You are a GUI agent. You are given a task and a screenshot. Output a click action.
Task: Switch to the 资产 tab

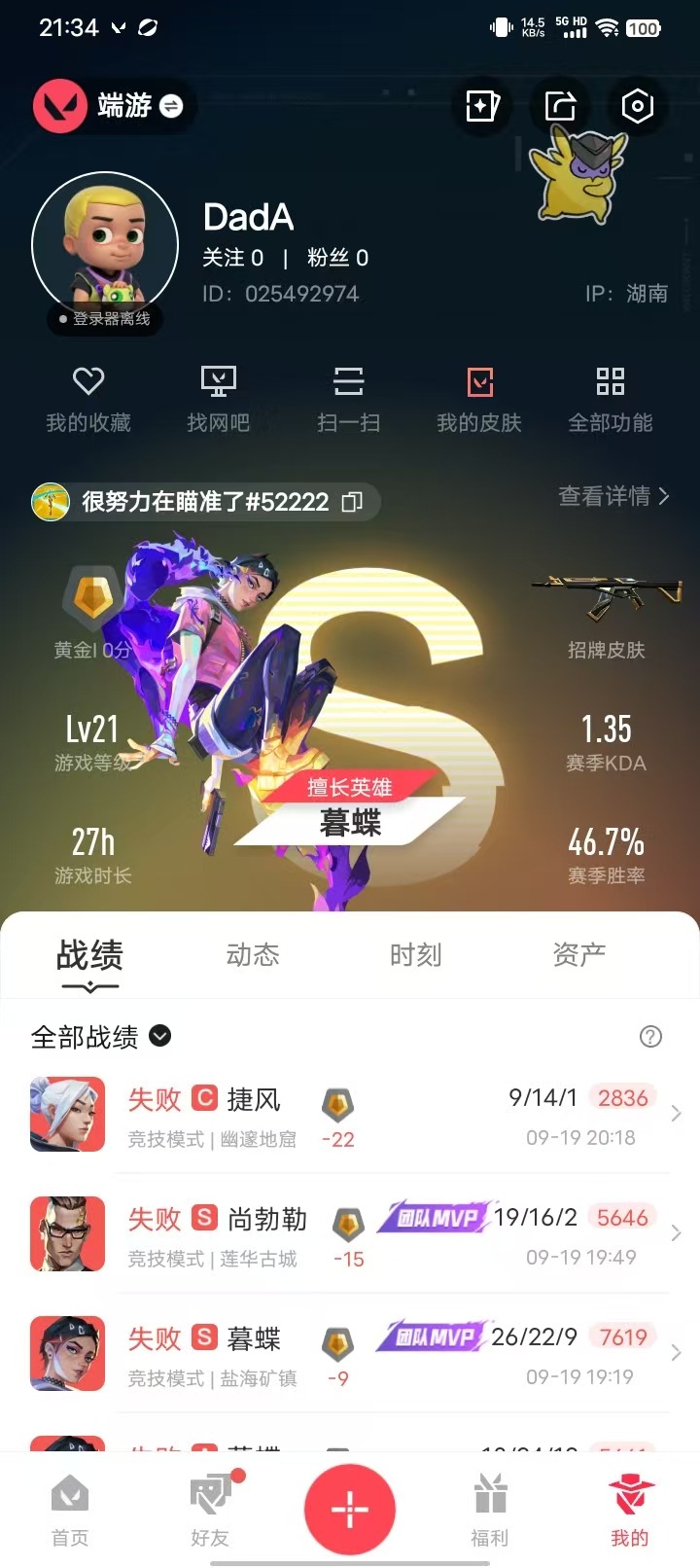(579, 955)
